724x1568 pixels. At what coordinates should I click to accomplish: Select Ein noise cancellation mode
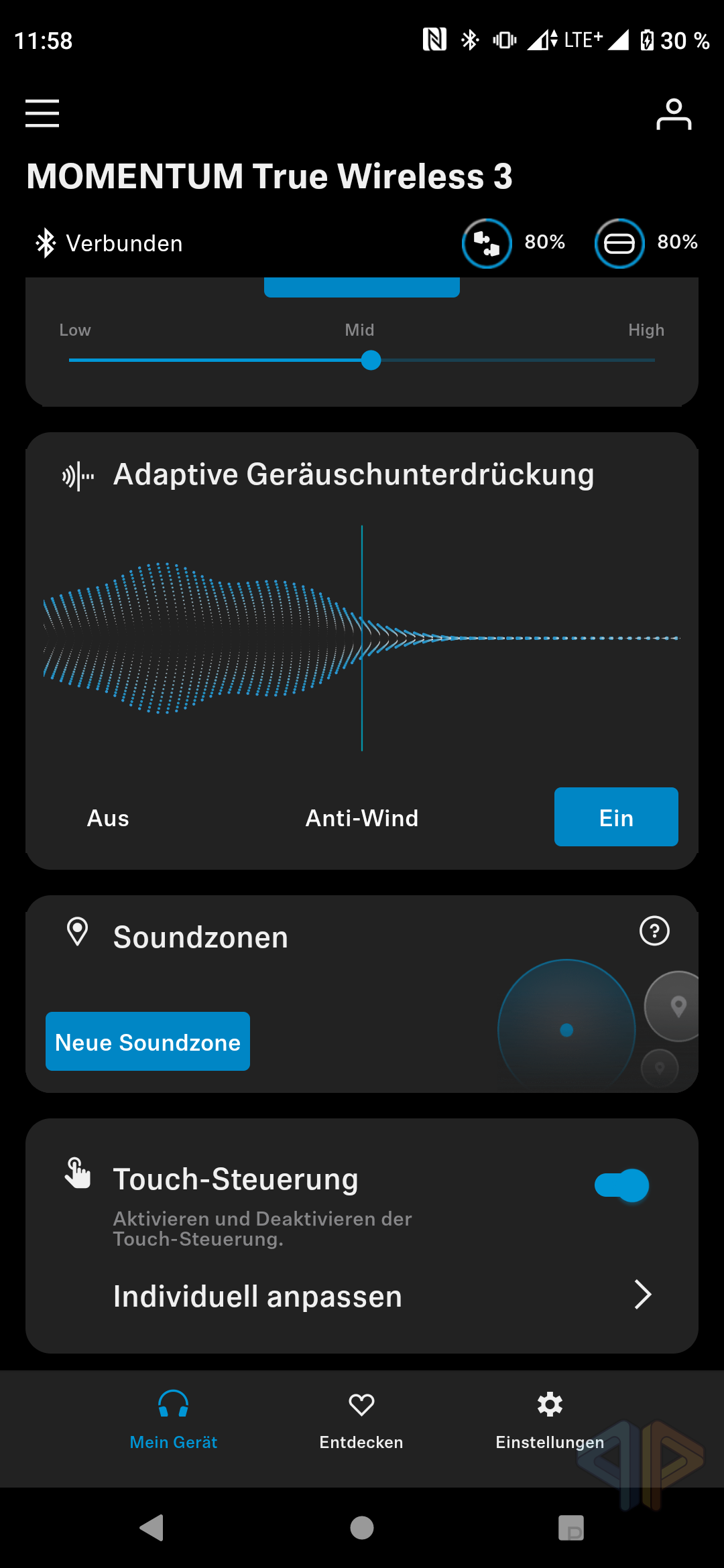(616, 817)
